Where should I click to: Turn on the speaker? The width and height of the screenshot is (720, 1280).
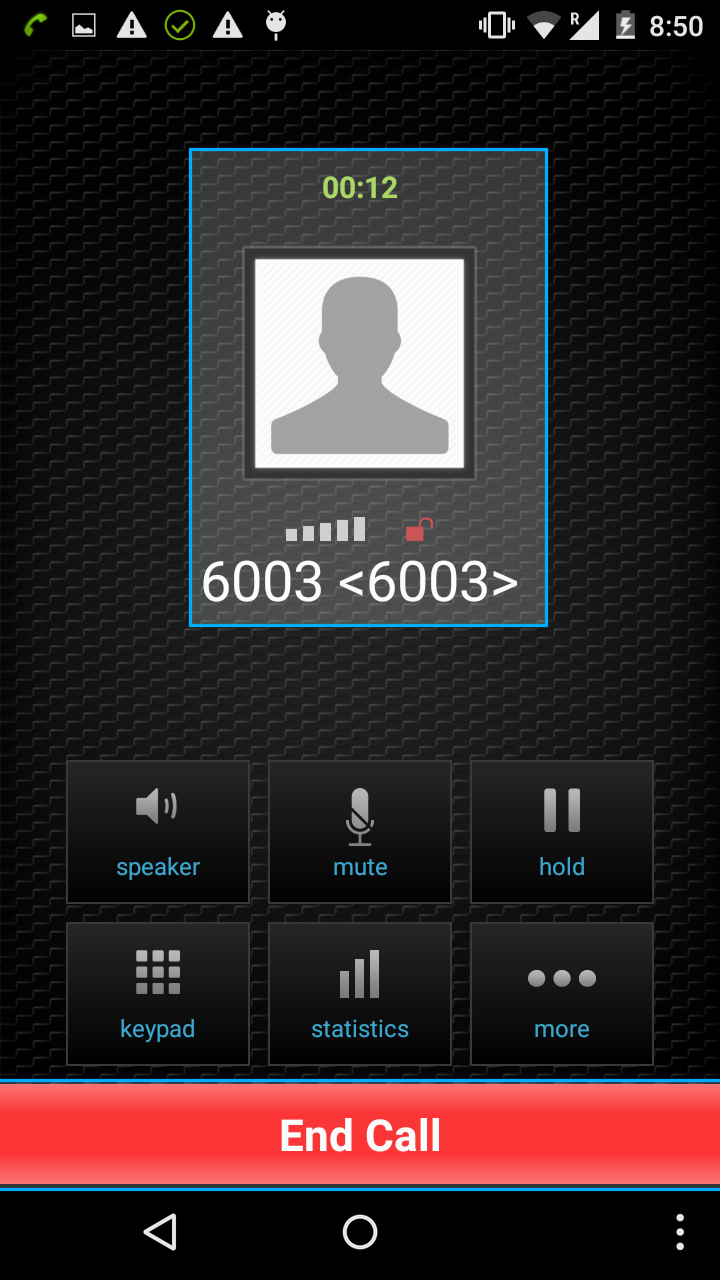click(x=158, y=831)
